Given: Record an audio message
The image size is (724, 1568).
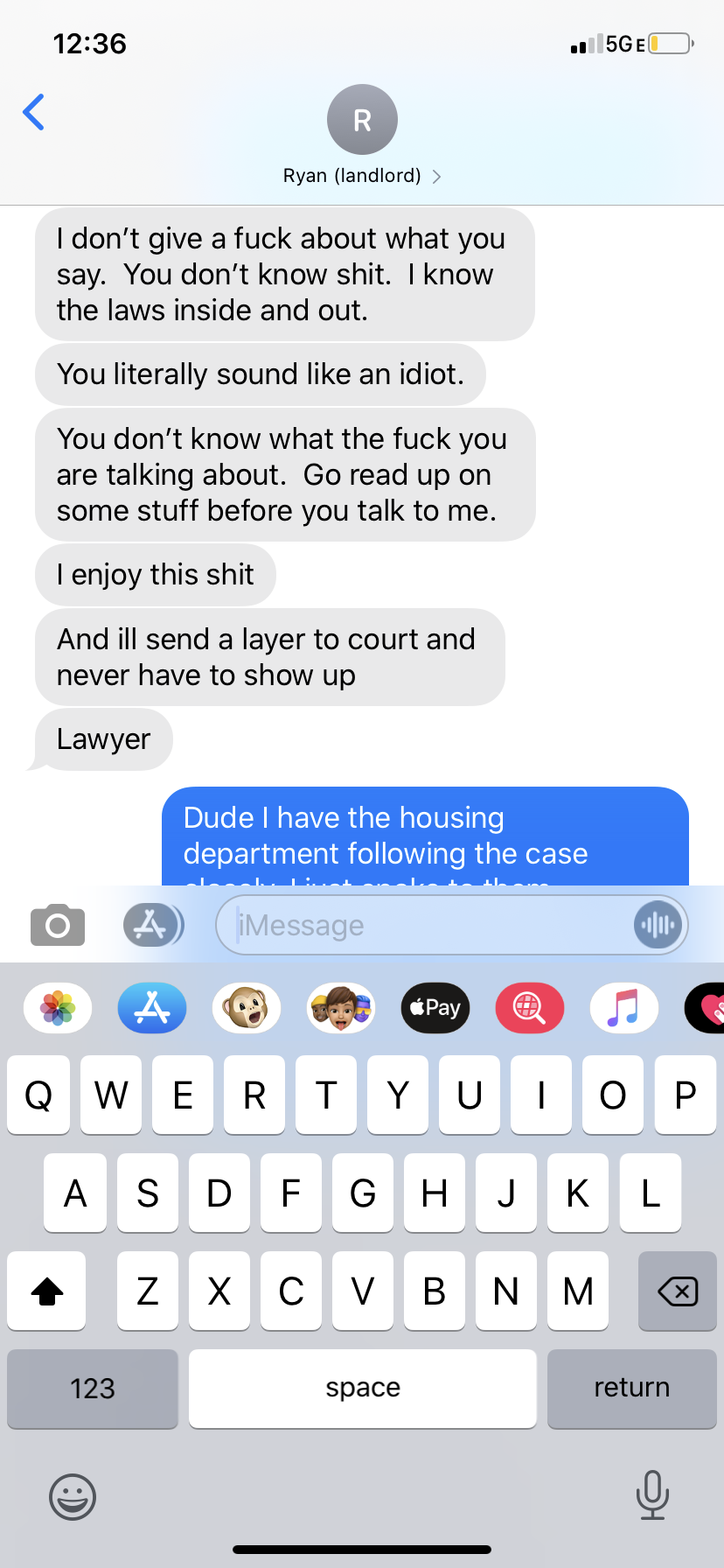Looking at the screenshot, I should click(x=658, y=925).
